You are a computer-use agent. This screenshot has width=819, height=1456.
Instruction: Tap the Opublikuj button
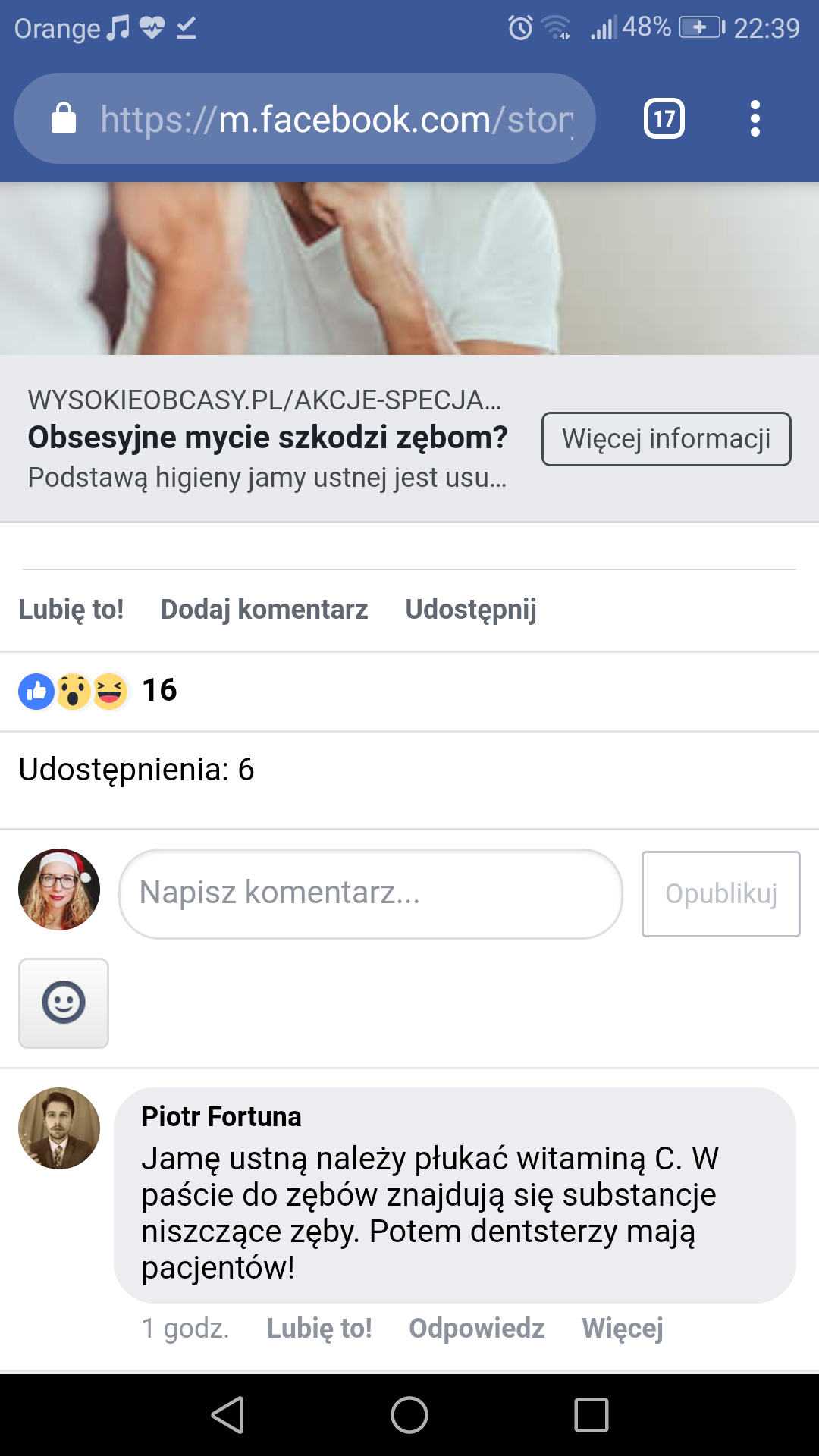tap(721, 893)
